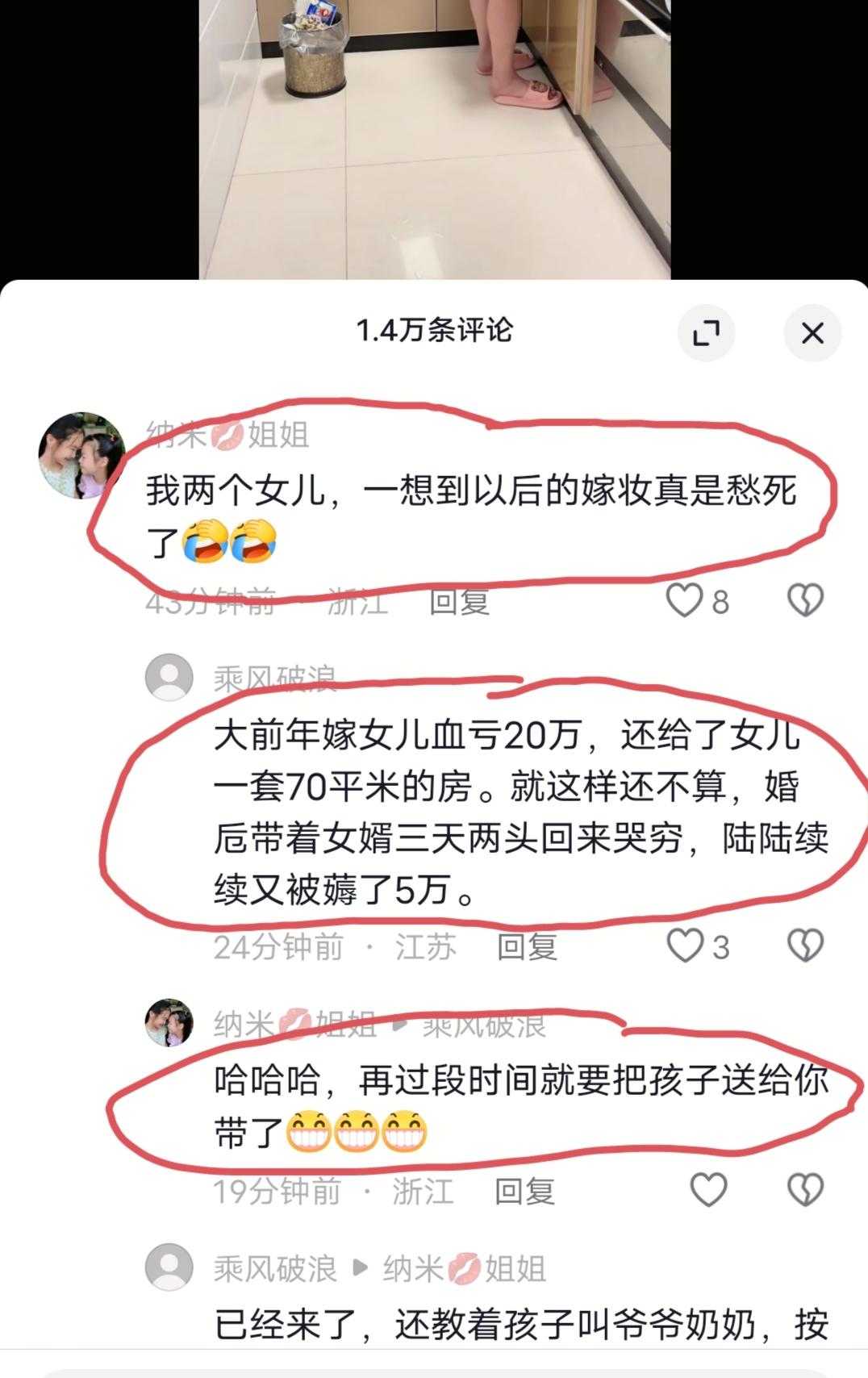This screenshot has height=1378, width=868.
Task: Expand comments panel to full screen
Action: click(x=706, y=332)
